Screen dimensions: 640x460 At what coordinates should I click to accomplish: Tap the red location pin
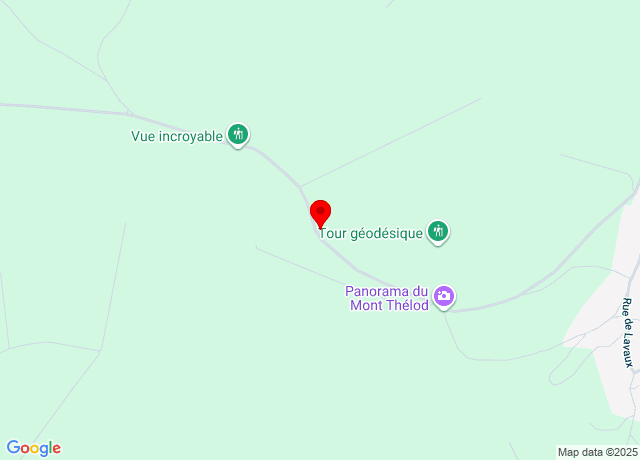coord(320,213)
